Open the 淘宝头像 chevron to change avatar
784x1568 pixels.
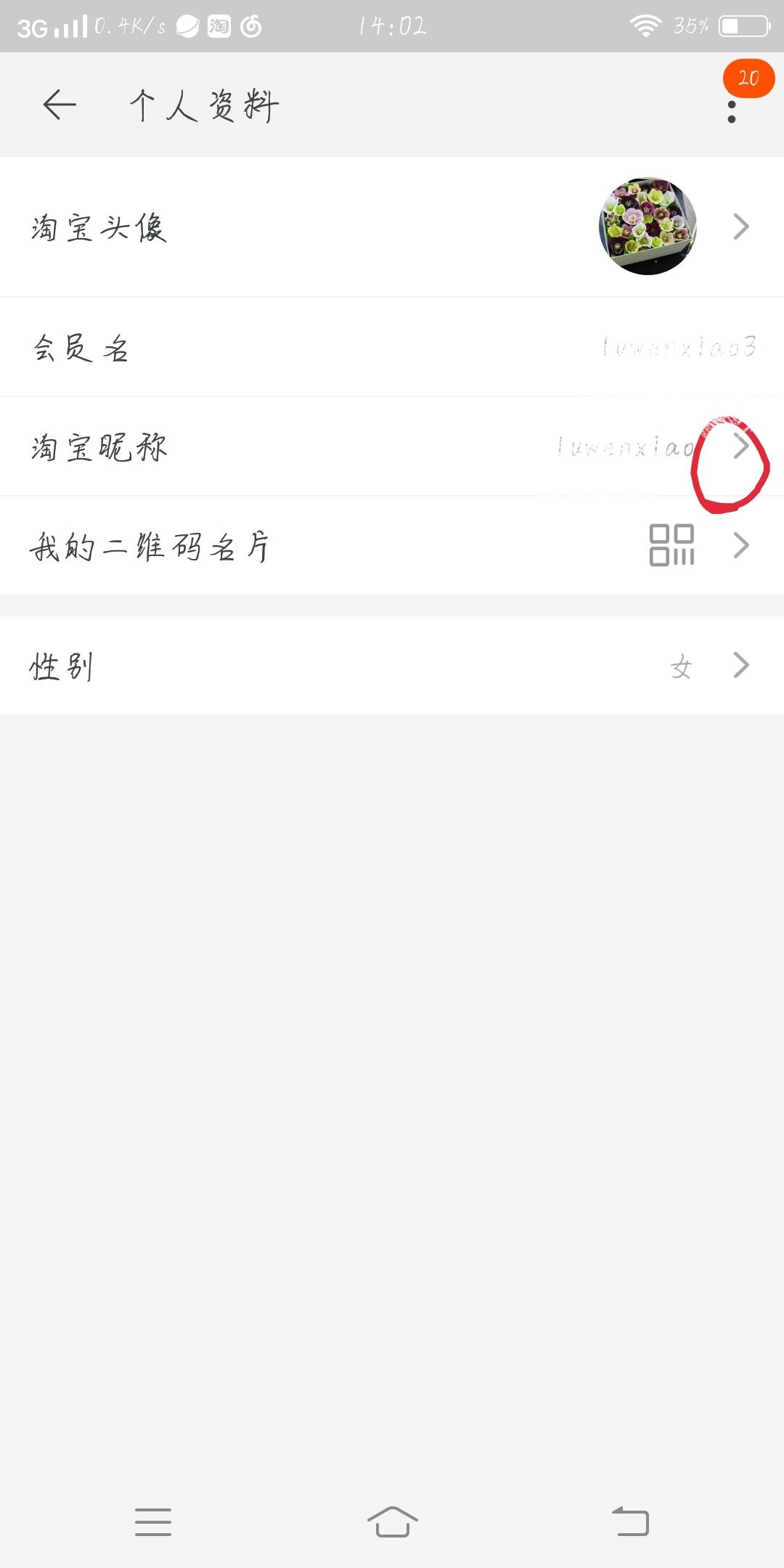[739, 226]
